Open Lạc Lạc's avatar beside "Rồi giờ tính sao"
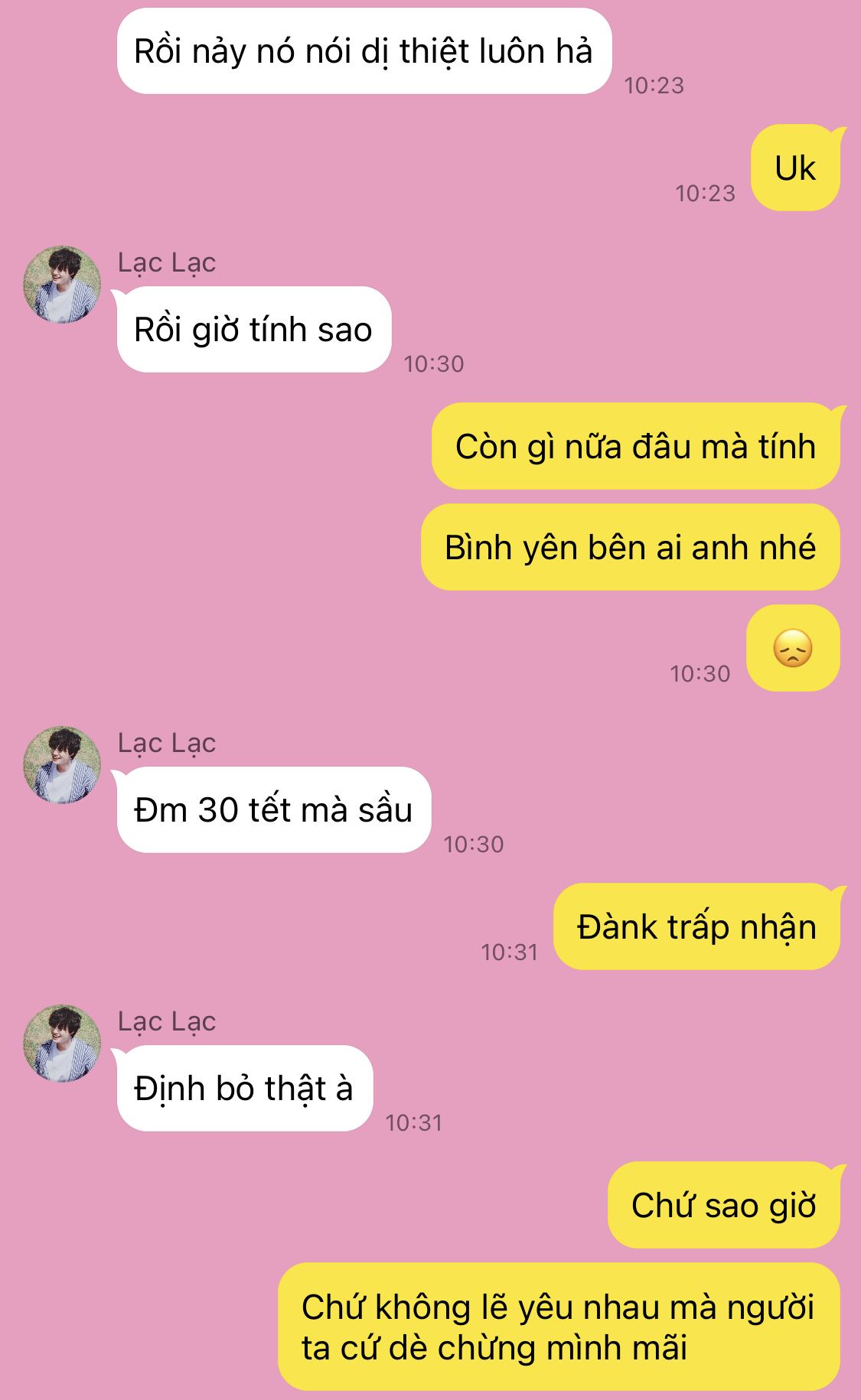Viewport: 861px width, 1400px height. click(x=62, y=285)
